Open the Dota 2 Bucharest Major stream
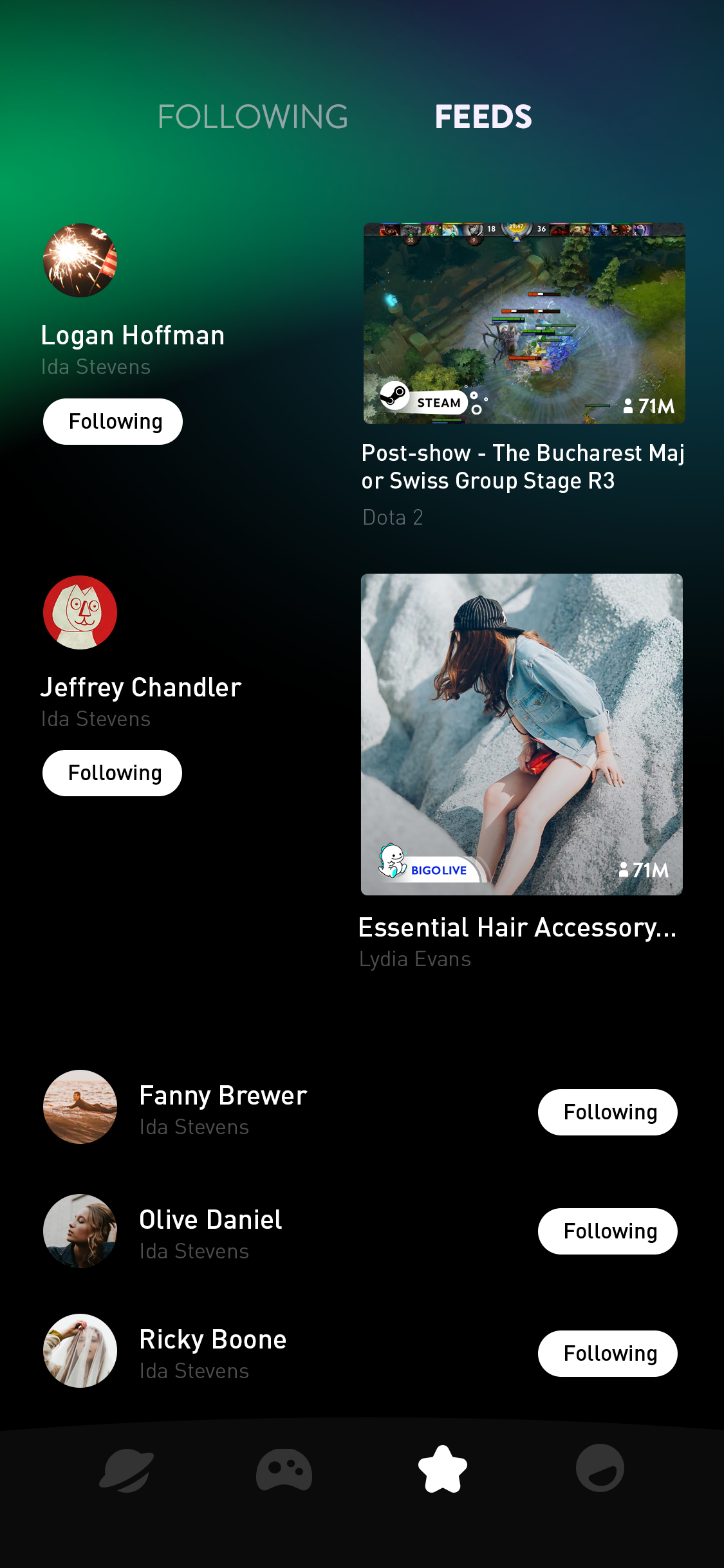This screenshot has height=1568, width=724. pyautogui.click(x=524, y=323)
